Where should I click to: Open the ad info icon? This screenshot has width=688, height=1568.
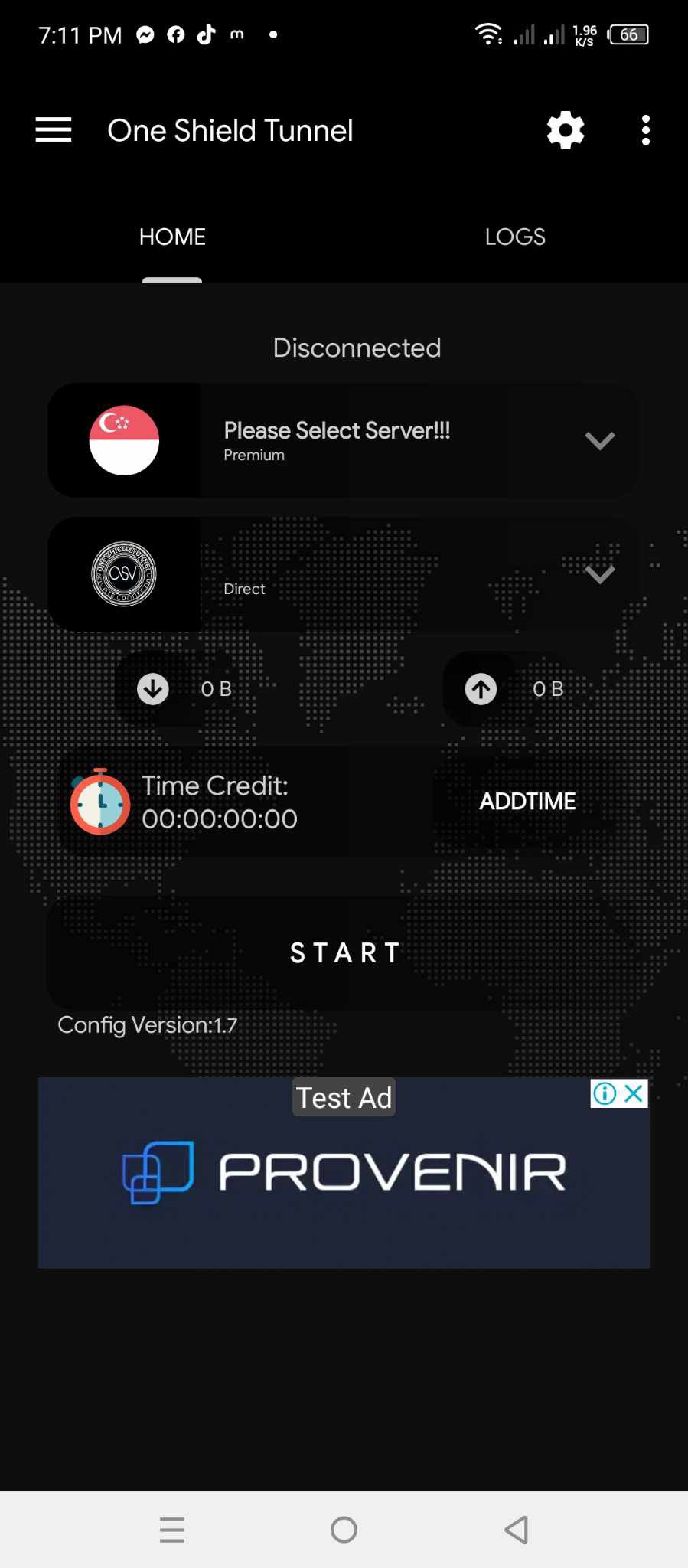[x=605, y=1093]
